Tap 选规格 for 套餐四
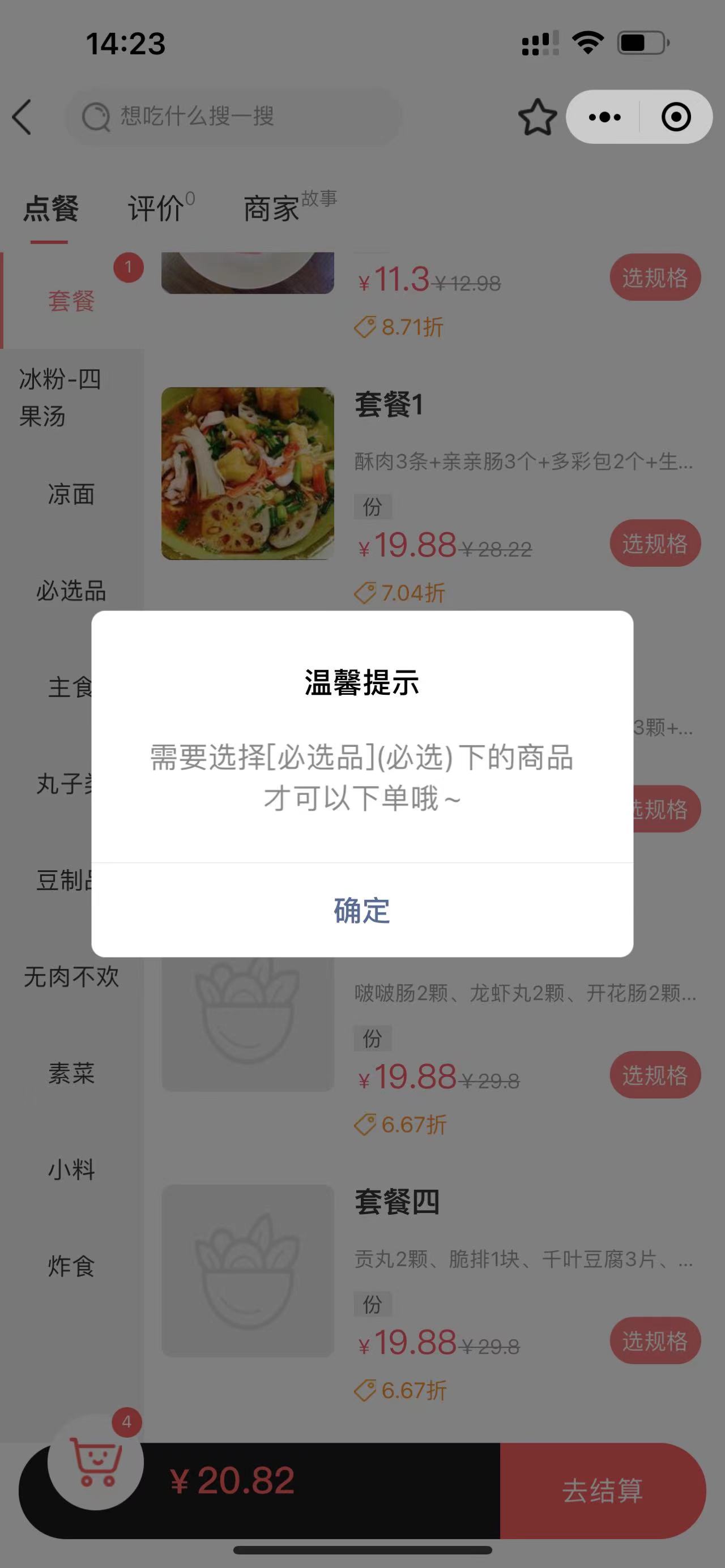Image resolution: width=725 pixels, height=1568 pixels. 654,1341
